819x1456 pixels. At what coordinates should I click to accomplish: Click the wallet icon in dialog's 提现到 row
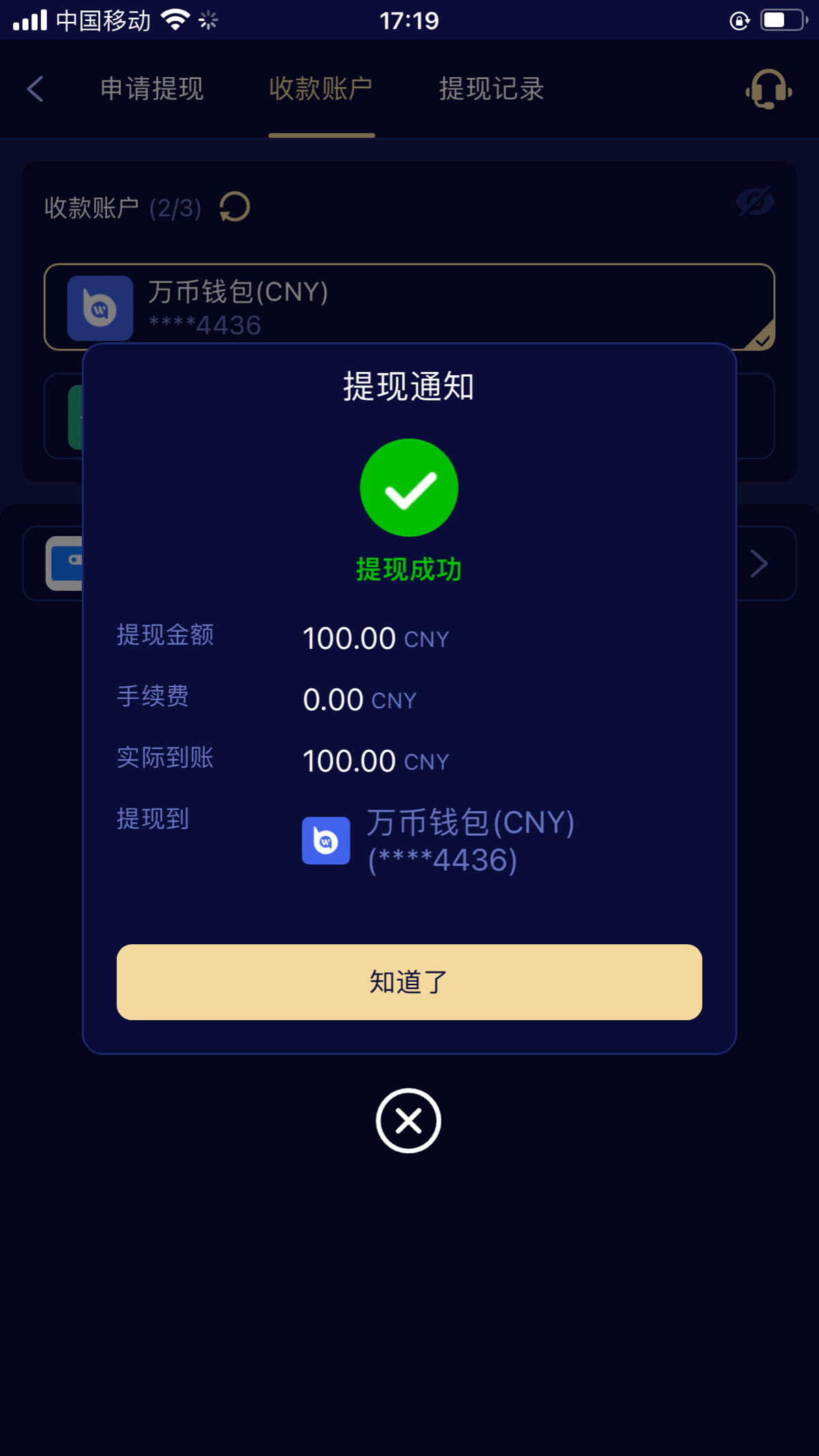click(x=326, y=840)
